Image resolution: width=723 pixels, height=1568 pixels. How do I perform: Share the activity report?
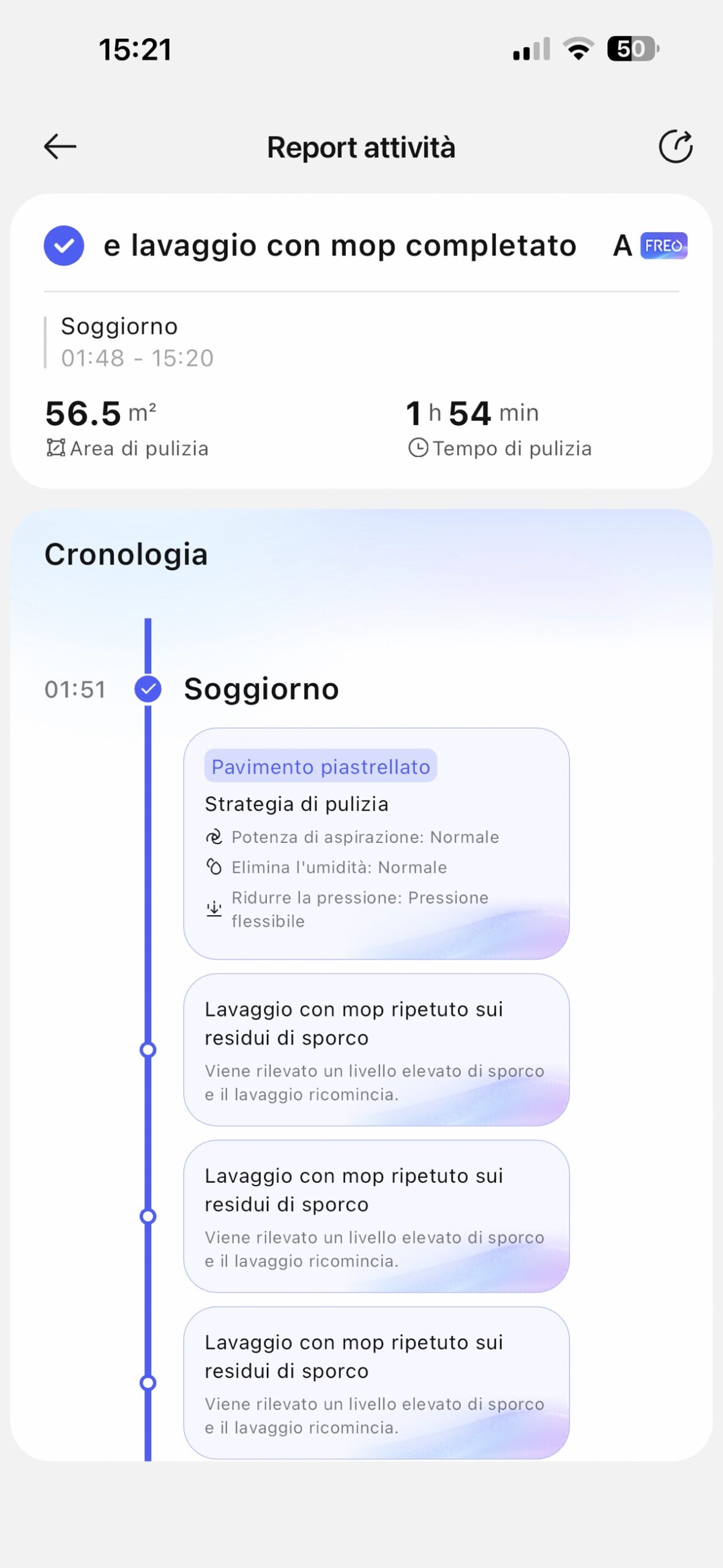pos(675,147)
